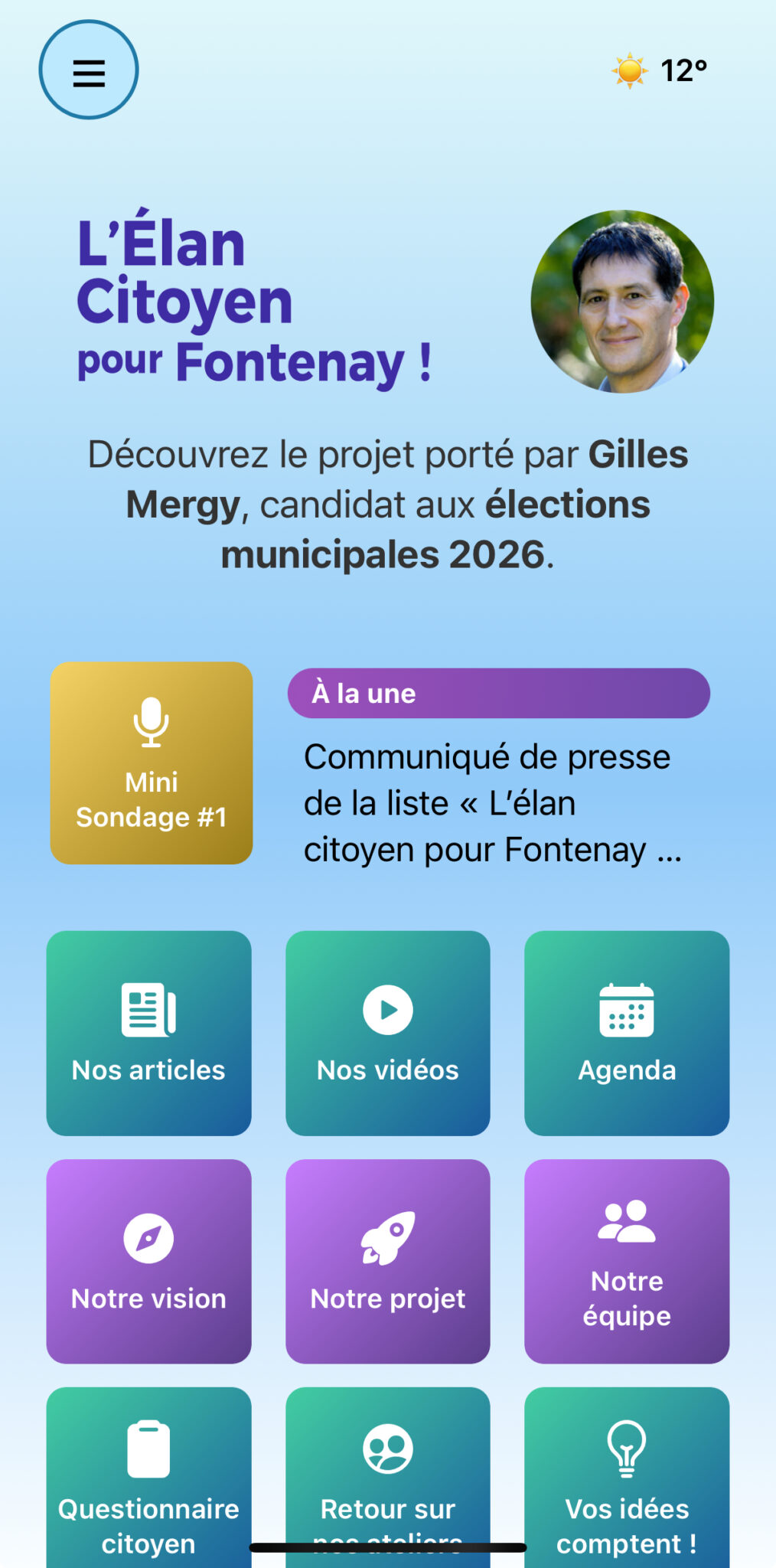Explore Notre projet
The width and height of the screenshot is (776, 1568).
click(x=388, y=1261)
